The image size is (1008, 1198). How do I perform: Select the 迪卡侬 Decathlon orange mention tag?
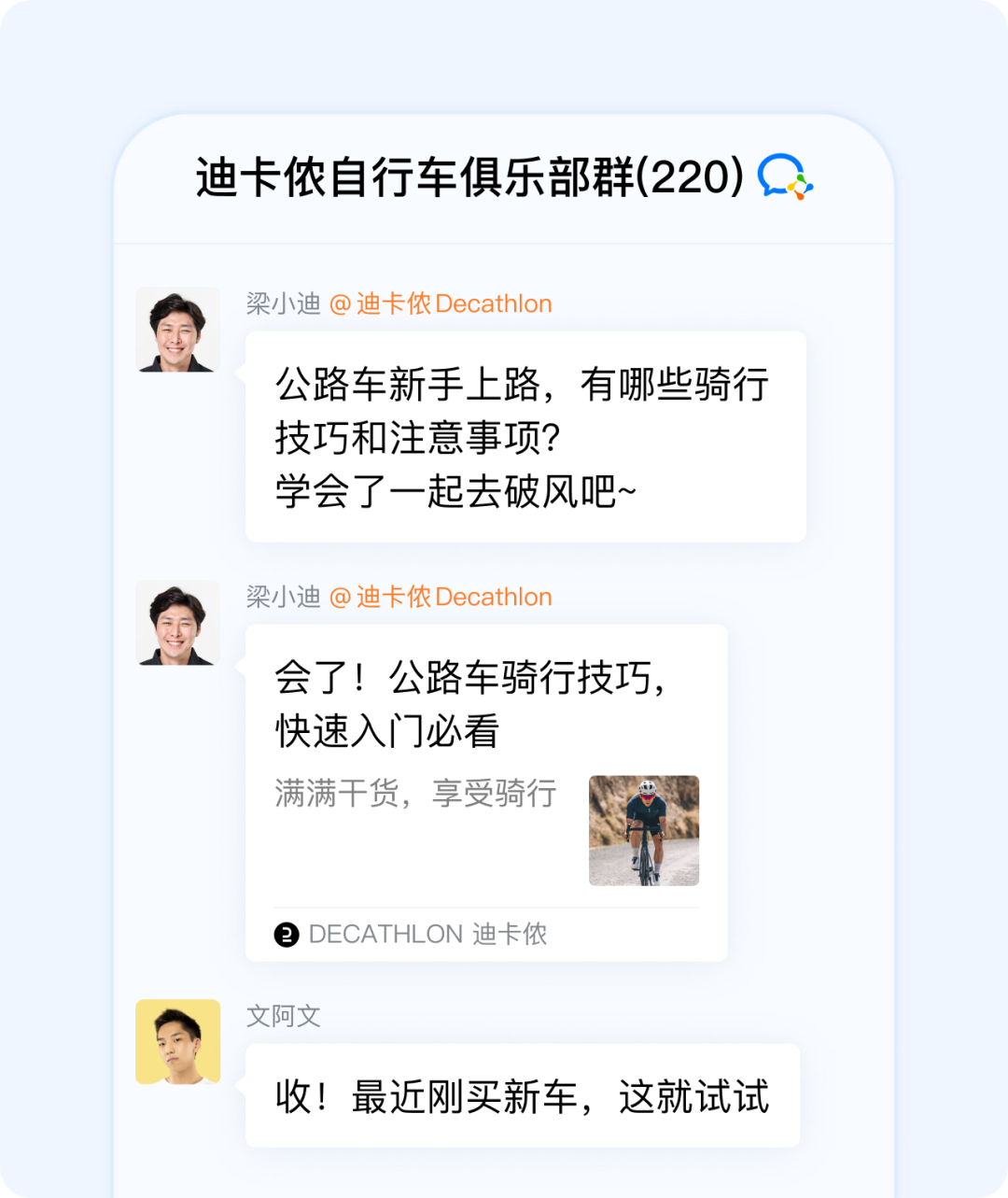(441, 303)
